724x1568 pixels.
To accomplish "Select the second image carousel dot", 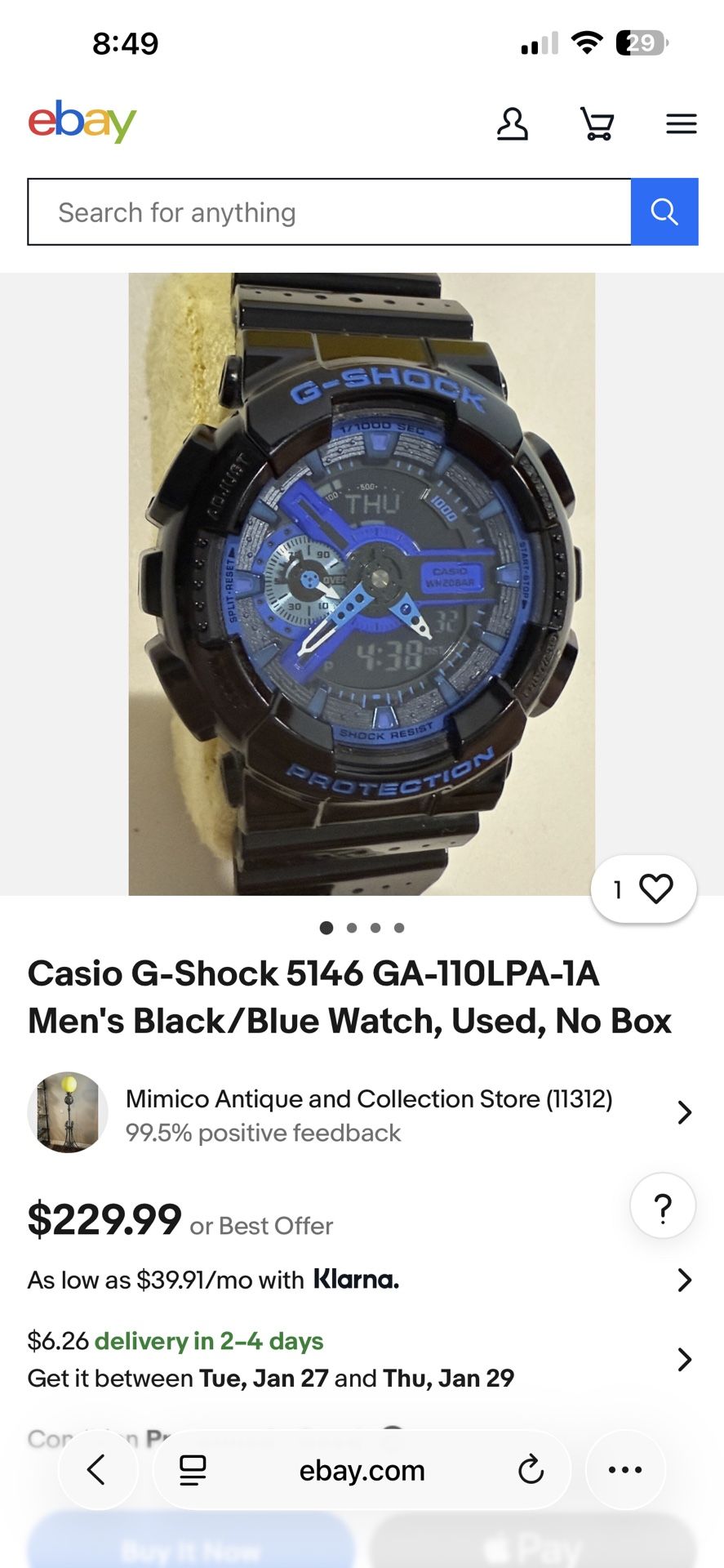I will coord(352,928).
